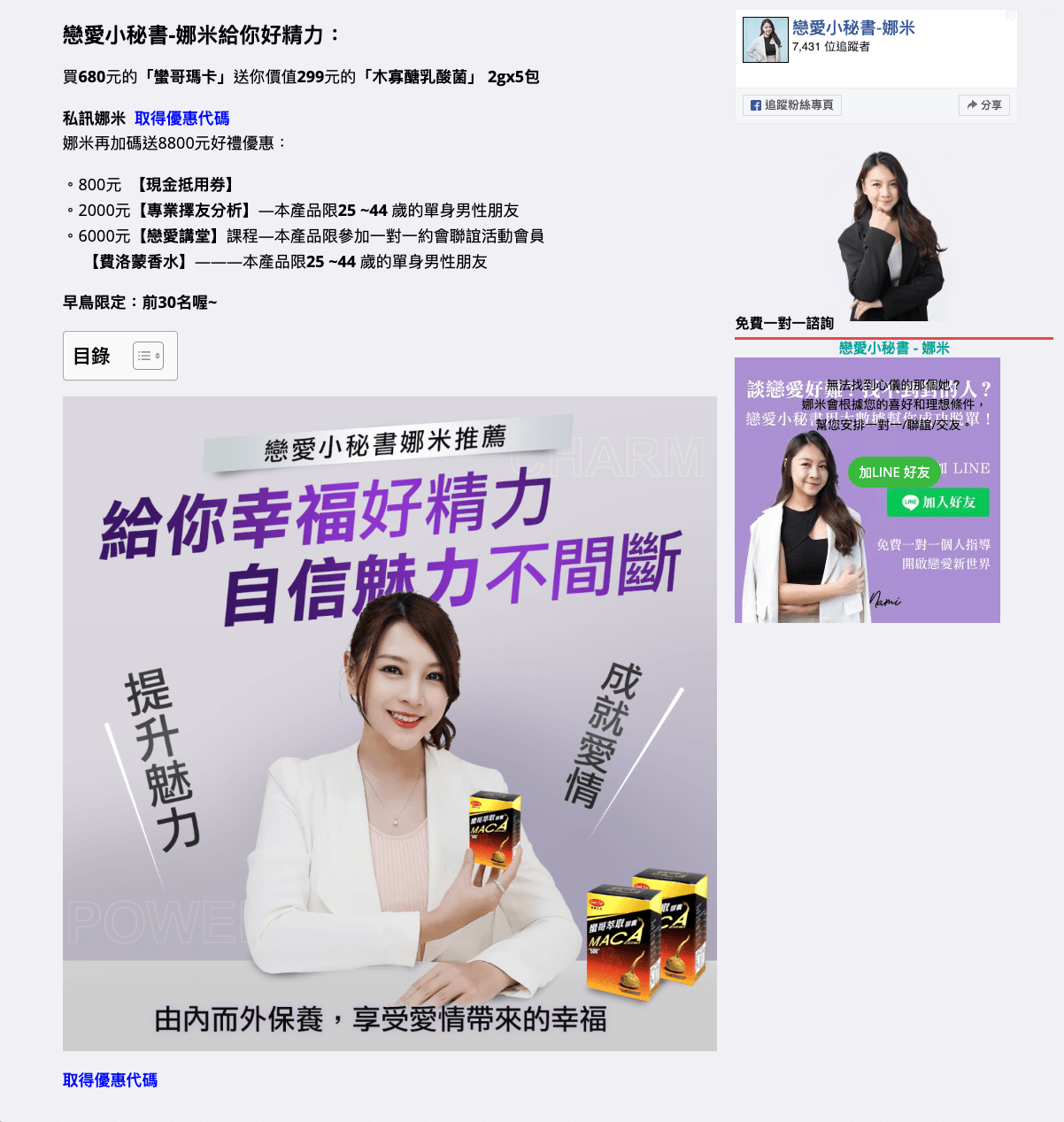
Task: Follow the page with 追蹤粉絲專頁
Action: coord(791,105)
